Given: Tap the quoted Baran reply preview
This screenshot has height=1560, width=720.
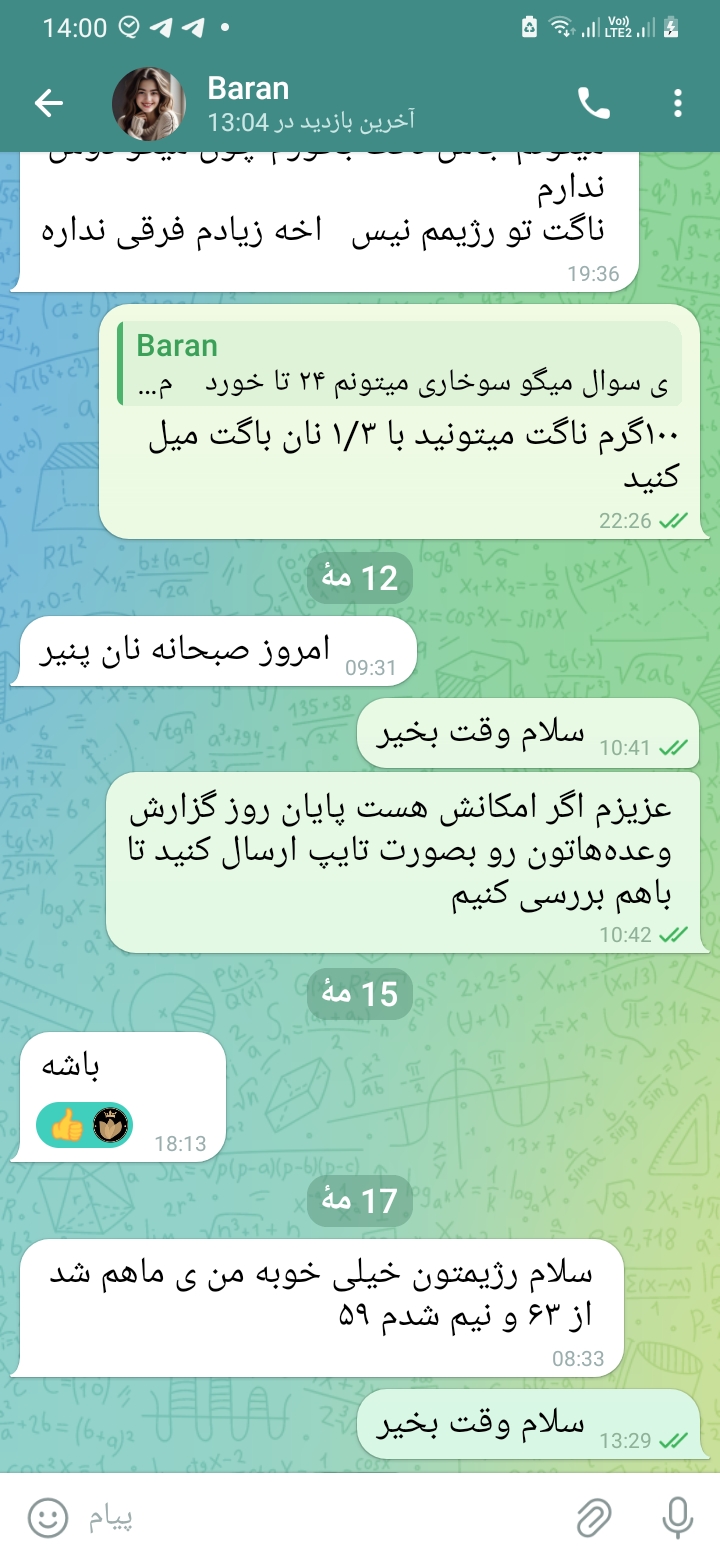Looking at the screenshot, I should click(x=400, y=364).
